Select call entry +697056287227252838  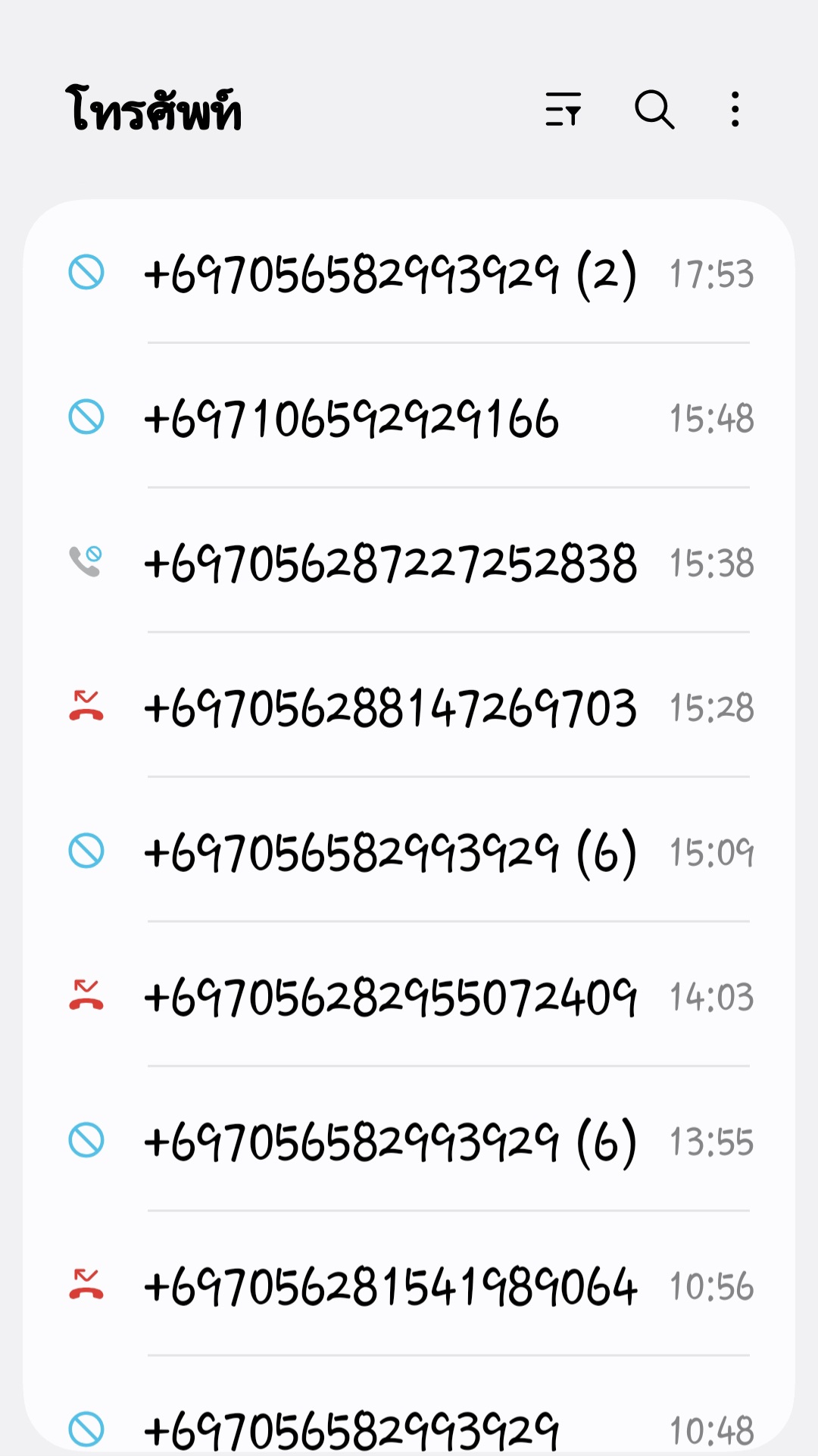pos(409,562)
